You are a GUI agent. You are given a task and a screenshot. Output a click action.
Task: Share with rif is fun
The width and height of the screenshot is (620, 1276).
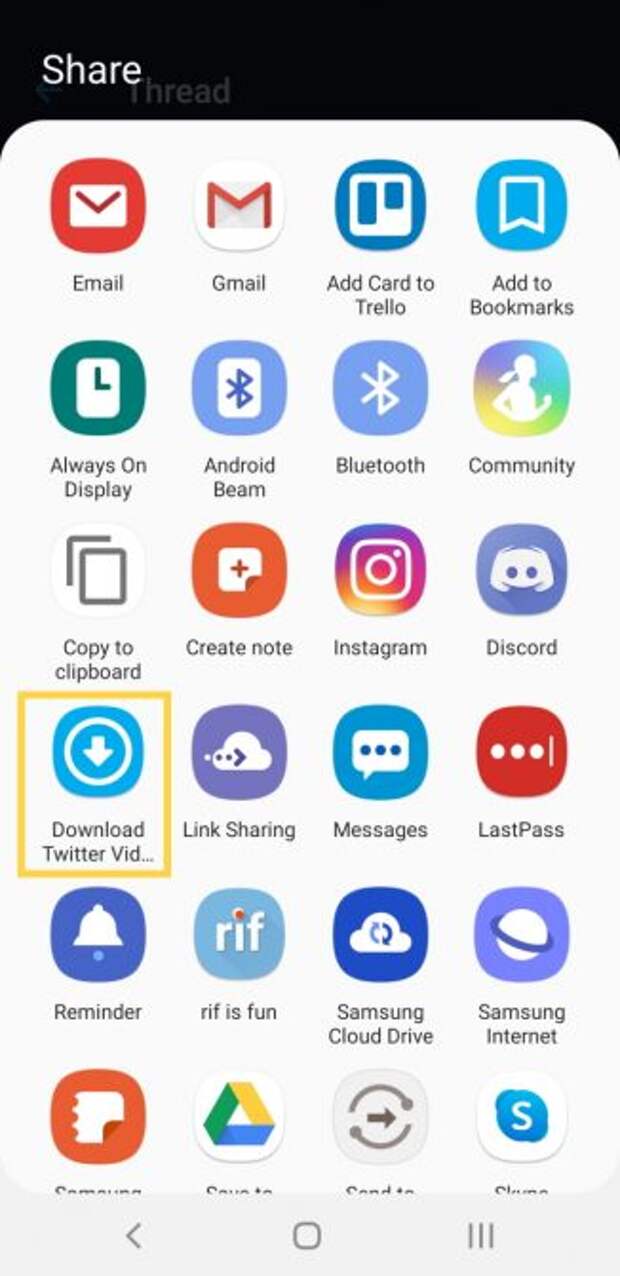tap(239, 934)
